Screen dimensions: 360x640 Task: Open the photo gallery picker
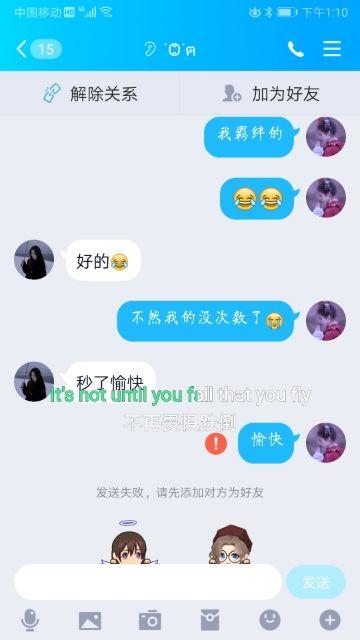pyautogui.click(x=90, y=621)
